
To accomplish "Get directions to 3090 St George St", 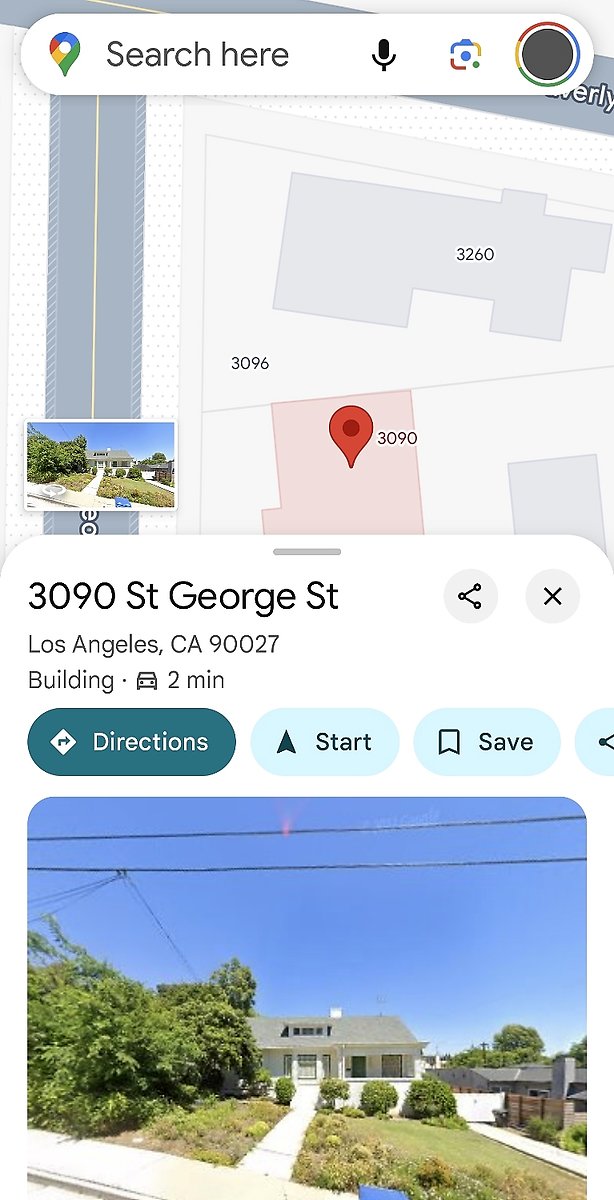I will [x=132, y=742].
